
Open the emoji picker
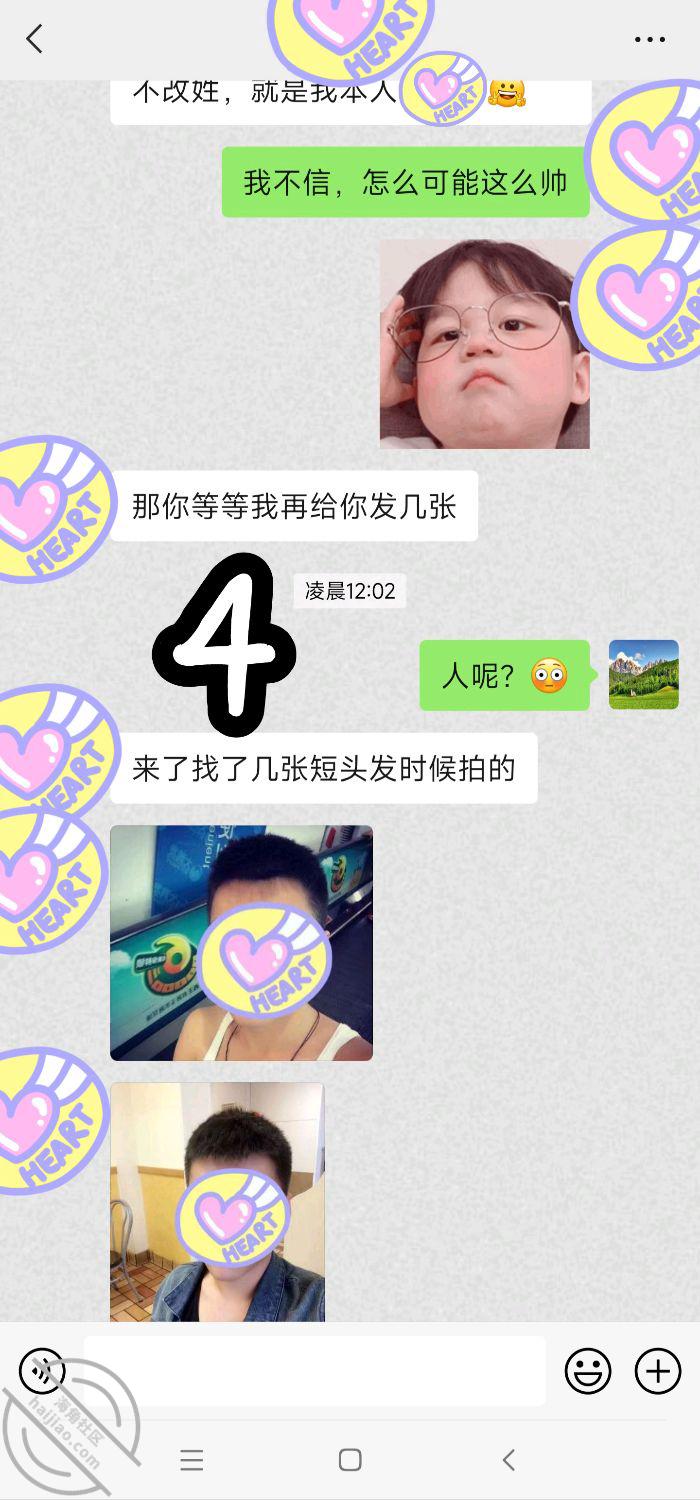pyautogui.click(x=588, y=1371)
